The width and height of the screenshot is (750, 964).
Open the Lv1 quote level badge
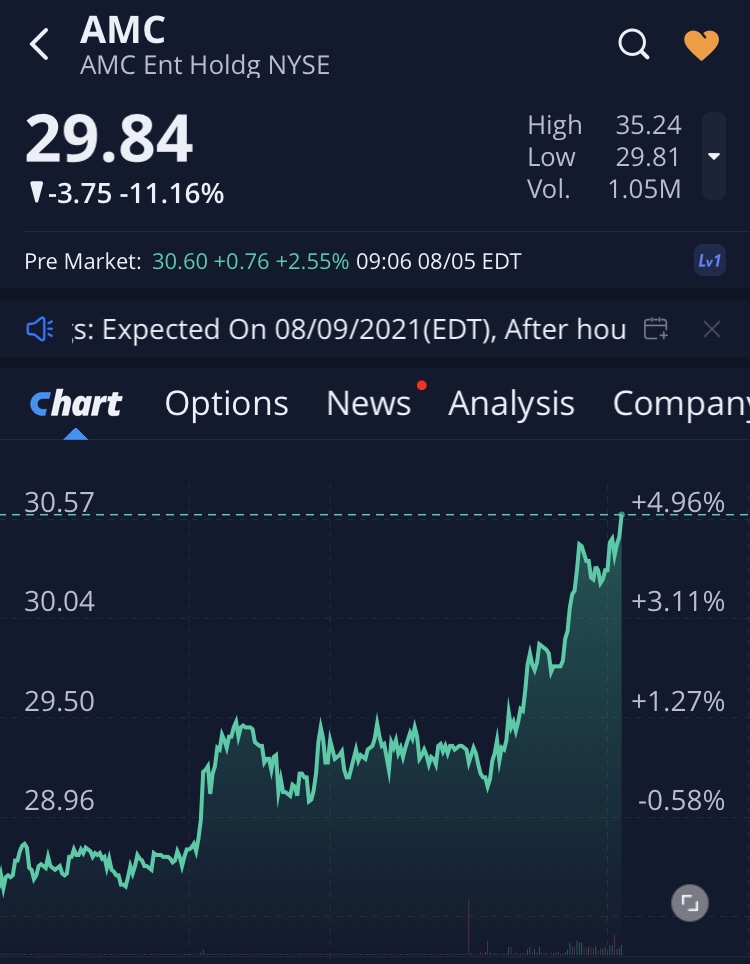(709, 262)
